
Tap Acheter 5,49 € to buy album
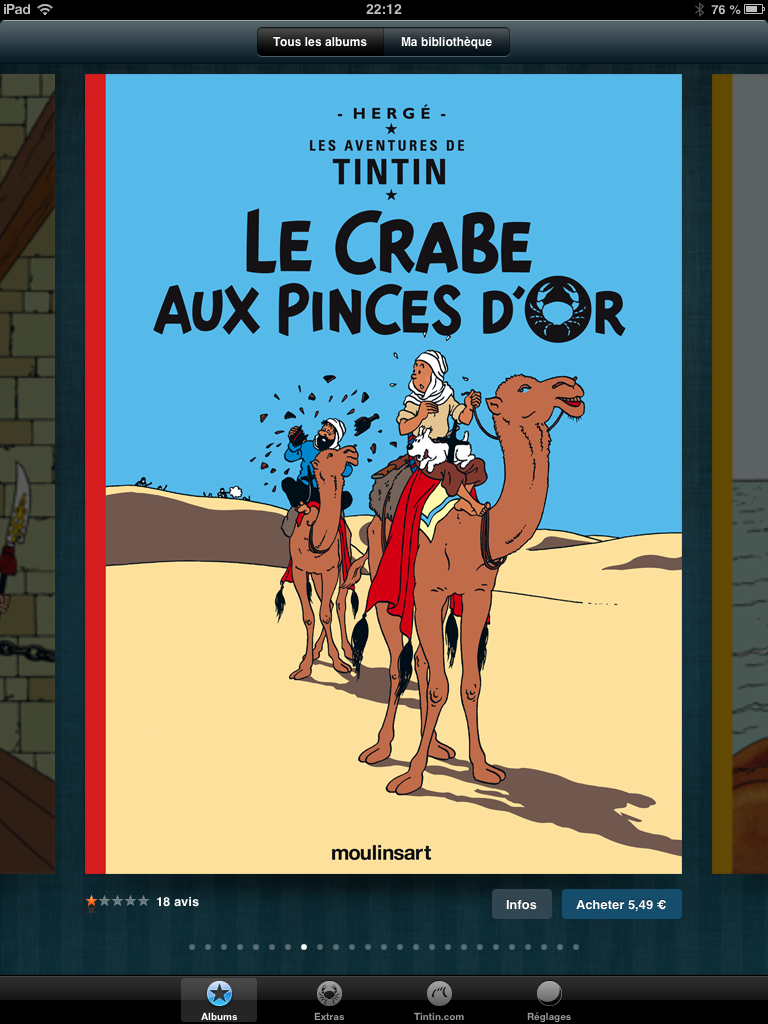coord(621,904)
